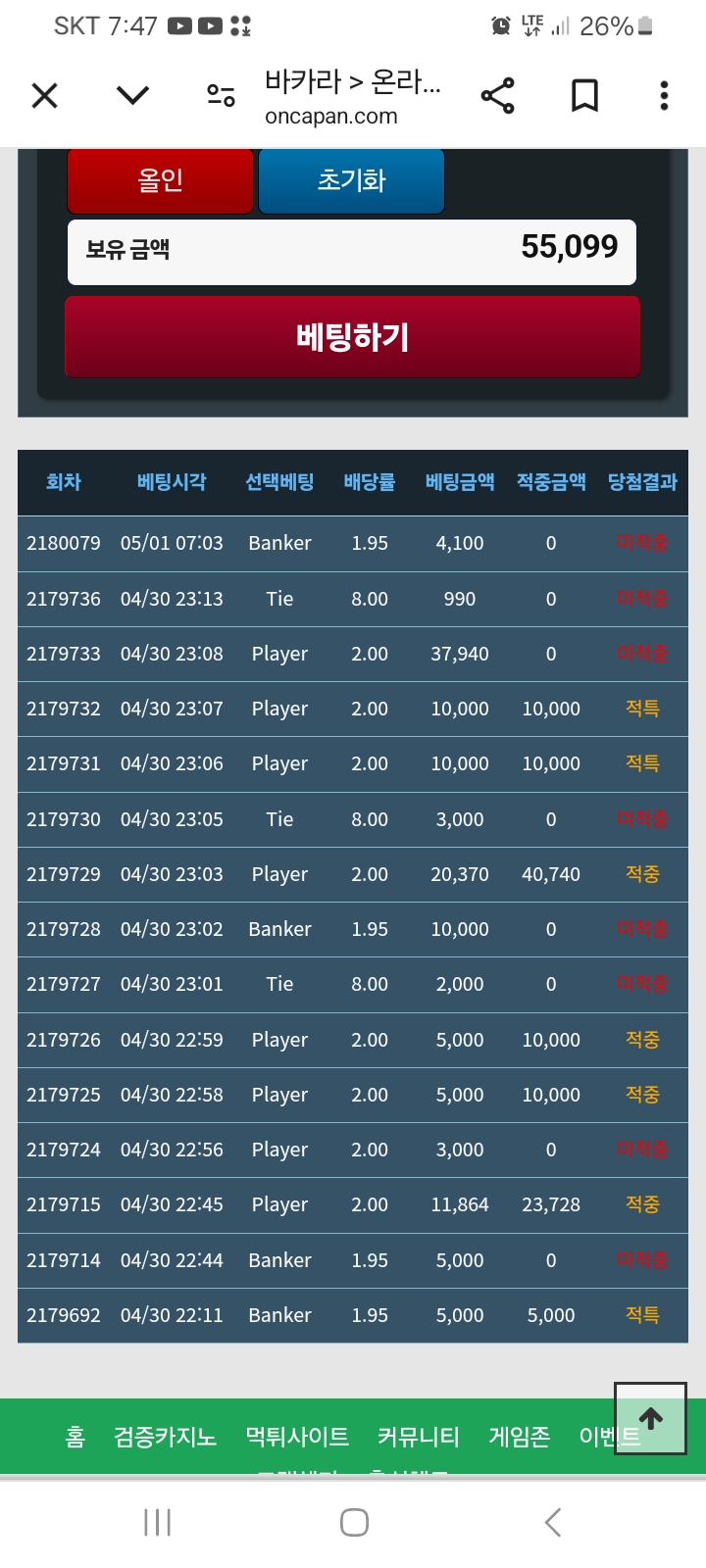The height and width of the screenshot is (1568, 706).
Task: Close the browser tab with the X
Action: (x=45, y=96)
